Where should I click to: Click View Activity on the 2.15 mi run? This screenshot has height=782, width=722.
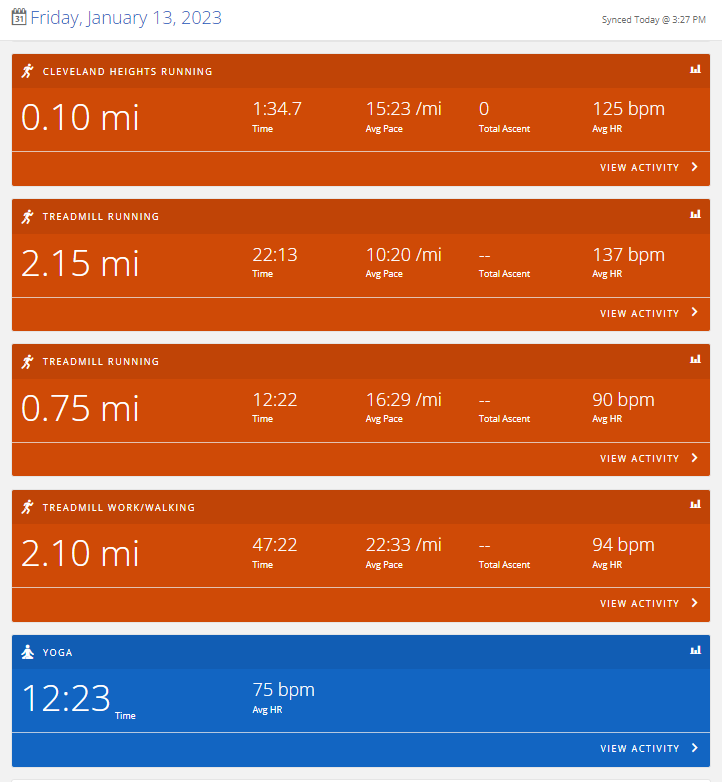[x=640, y=313]
